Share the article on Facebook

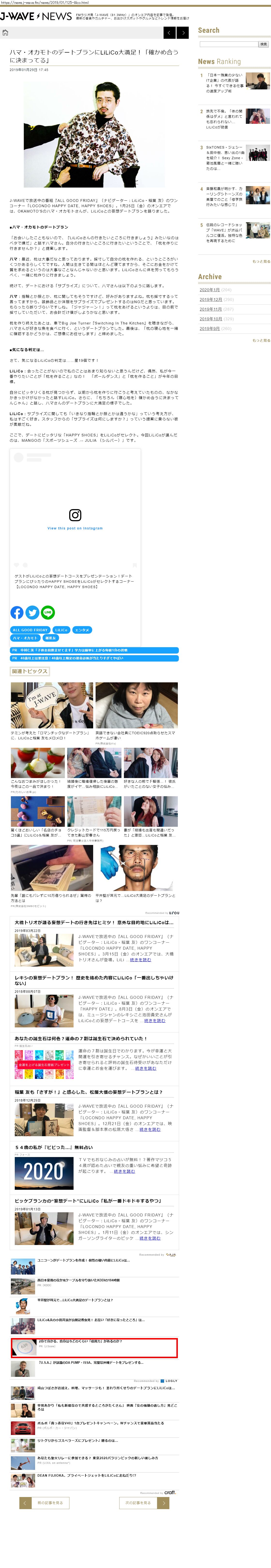17,612
